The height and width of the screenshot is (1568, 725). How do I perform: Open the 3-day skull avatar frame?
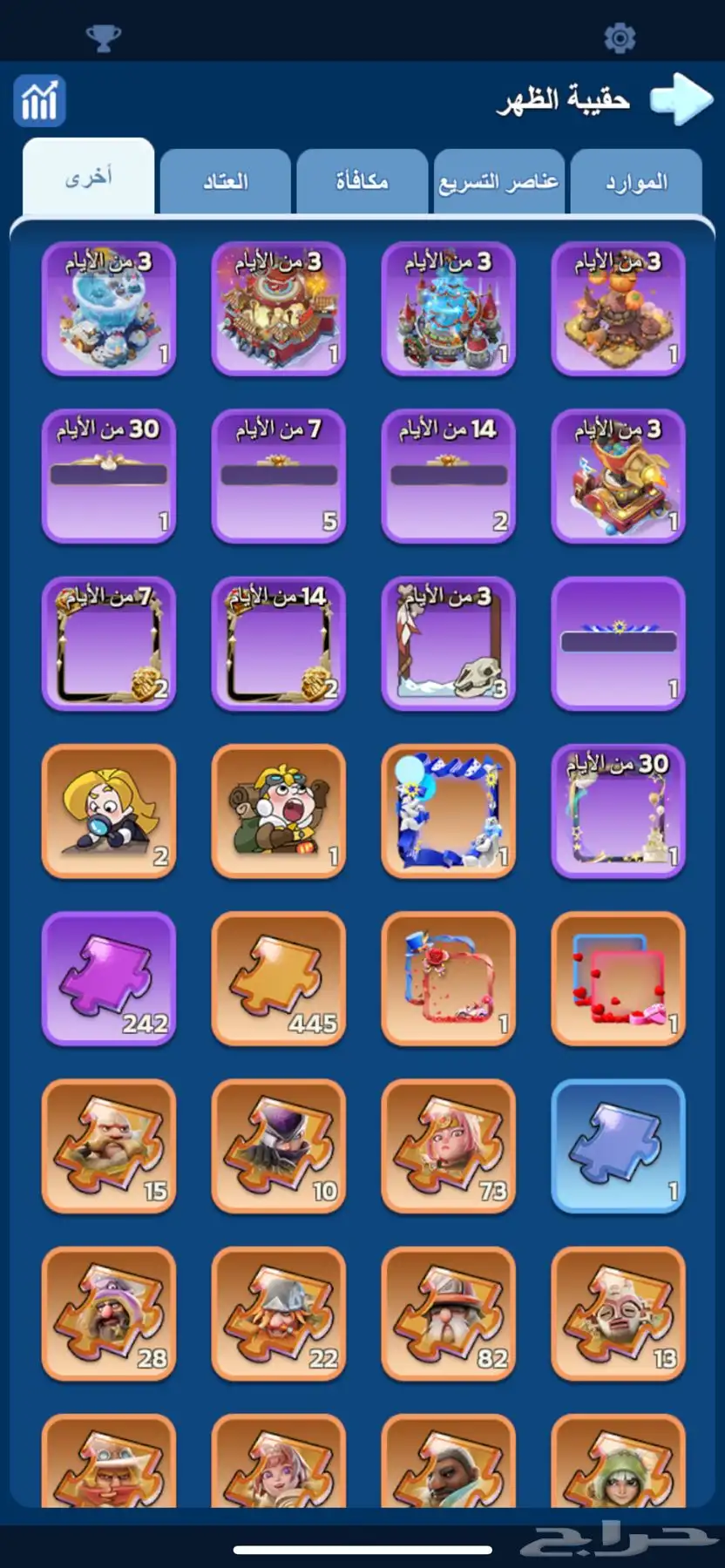[449, 644]
